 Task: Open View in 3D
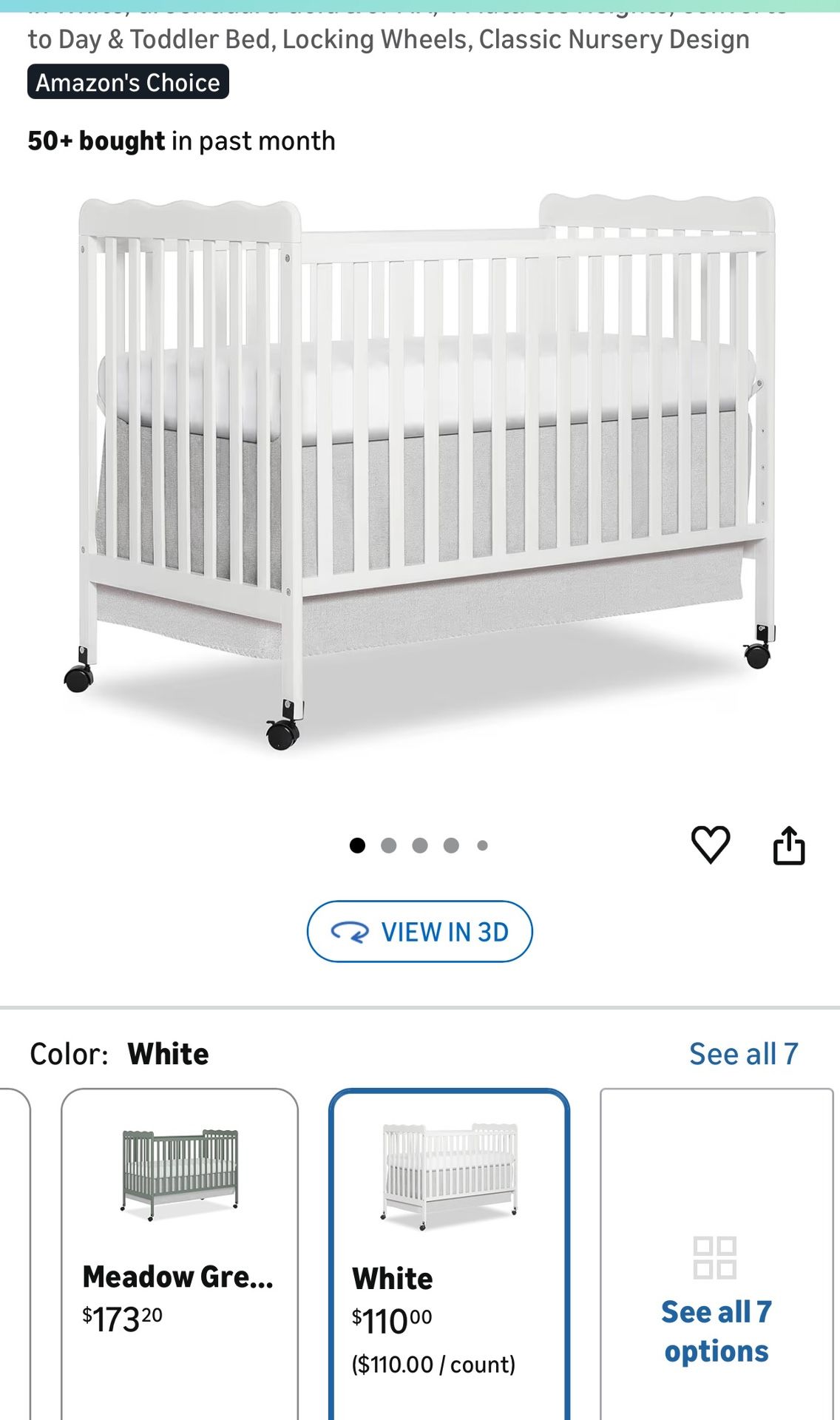pos(419,931)
